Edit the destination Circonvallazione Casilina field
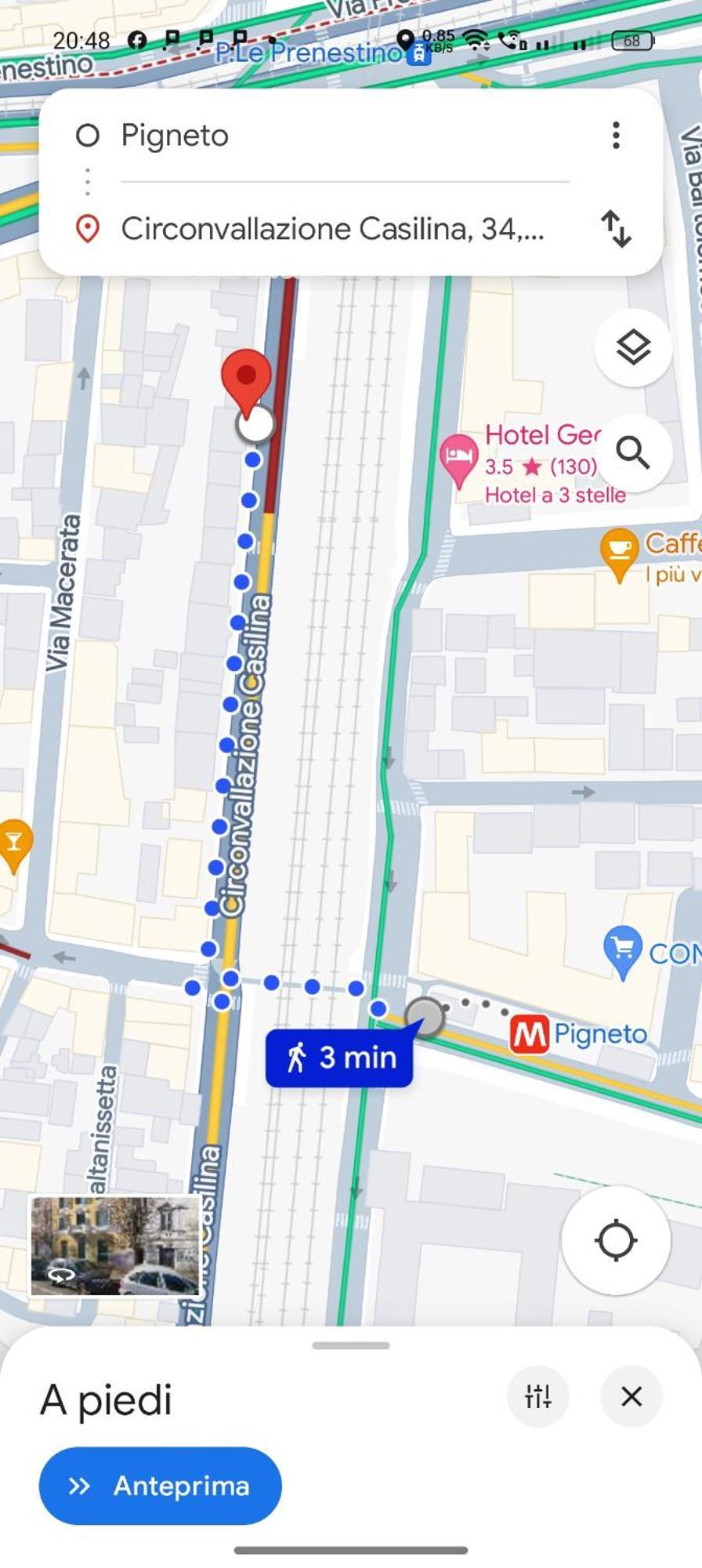Image resolution: width=702 pixels, height=1568 pixels. tap(332, 229)
